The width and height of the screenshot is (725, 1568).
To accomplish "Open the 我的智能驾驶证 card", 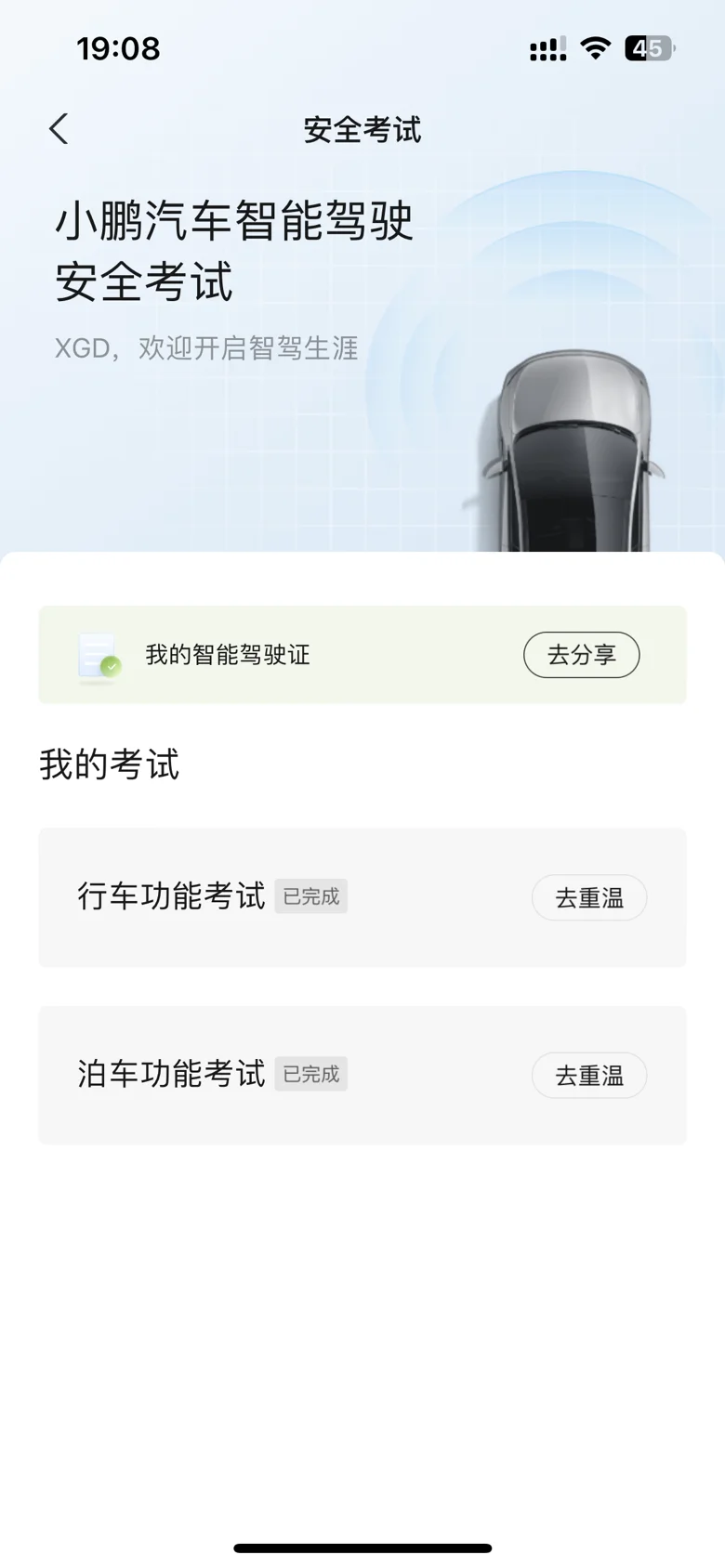I will click(362, 655).
